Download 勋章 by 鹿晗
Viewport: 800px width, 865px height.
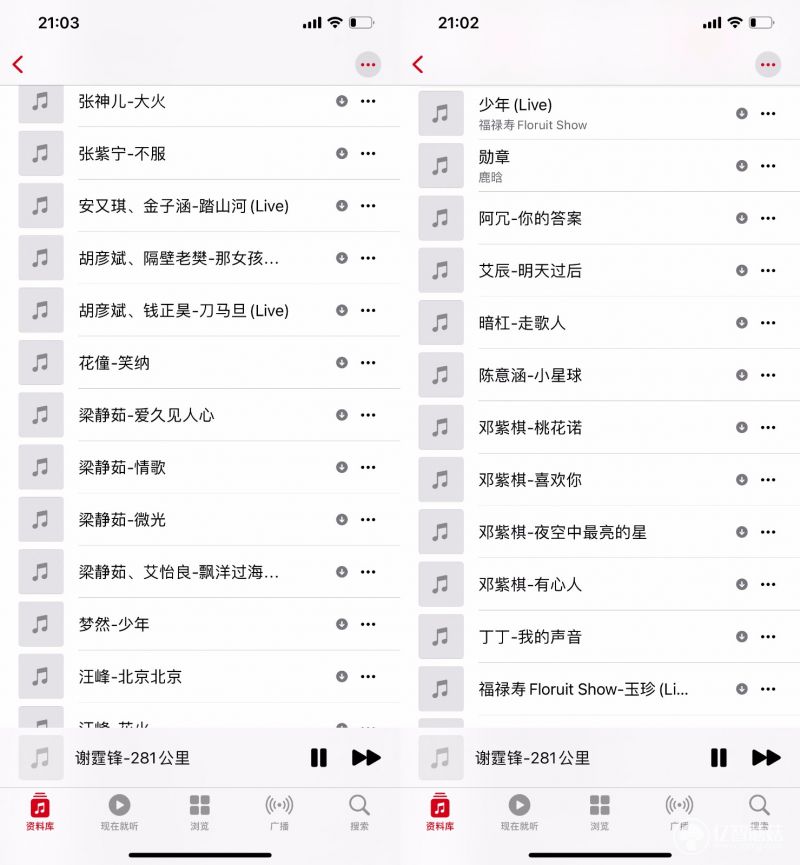[x=742, y=166]
